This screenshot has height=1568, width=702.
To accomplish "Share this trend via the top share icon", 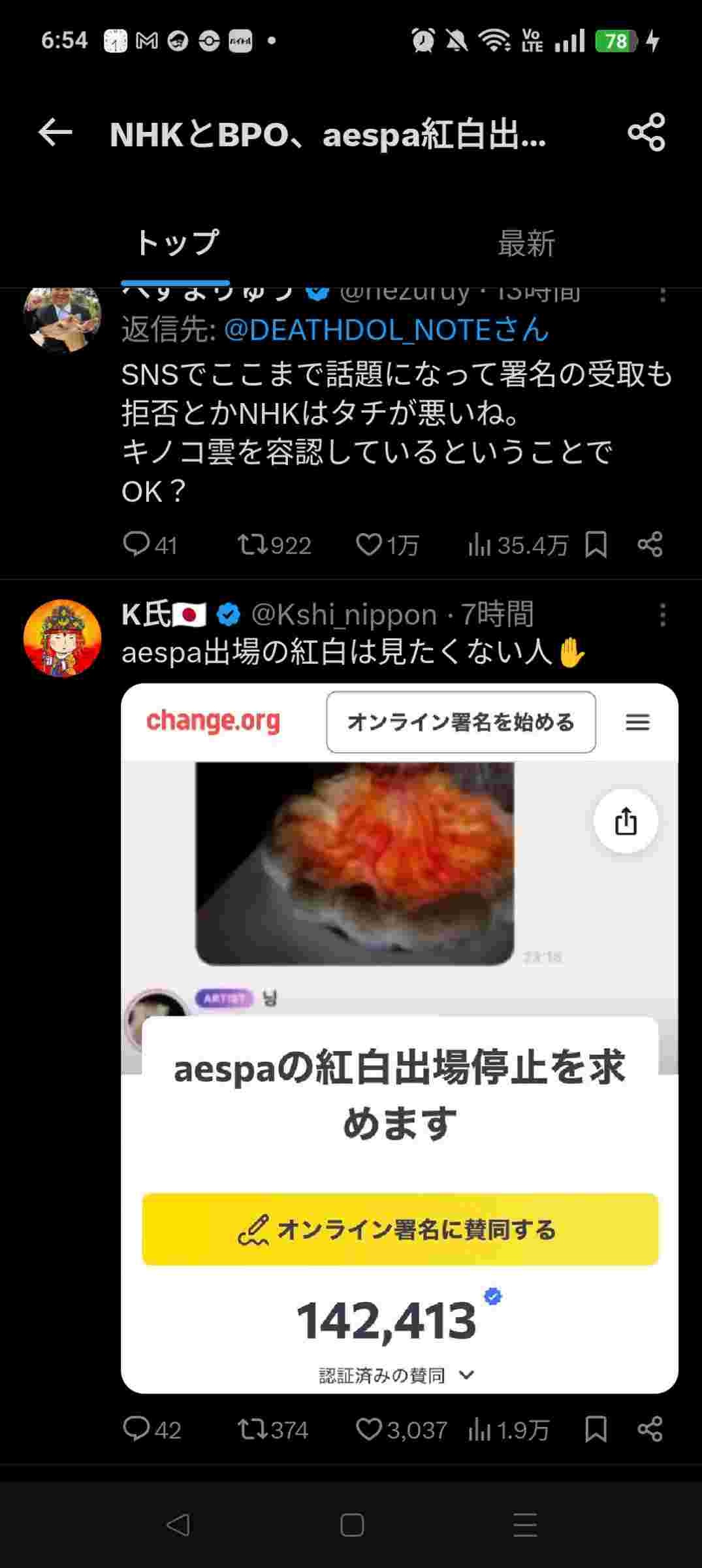I will click(x=646, y=133).
